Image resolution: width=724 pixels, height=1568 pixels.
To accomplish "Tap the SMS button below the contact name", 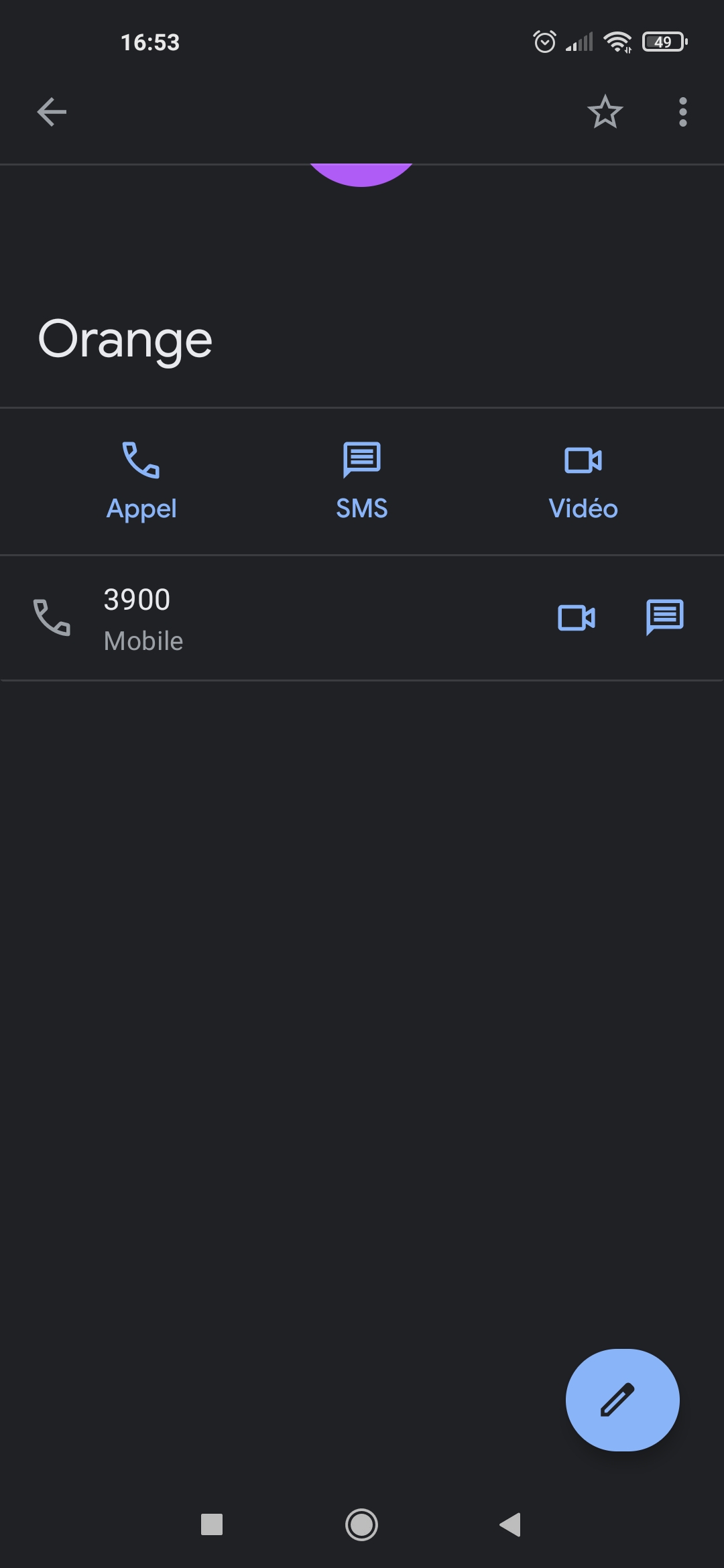I will click(362, 481).
